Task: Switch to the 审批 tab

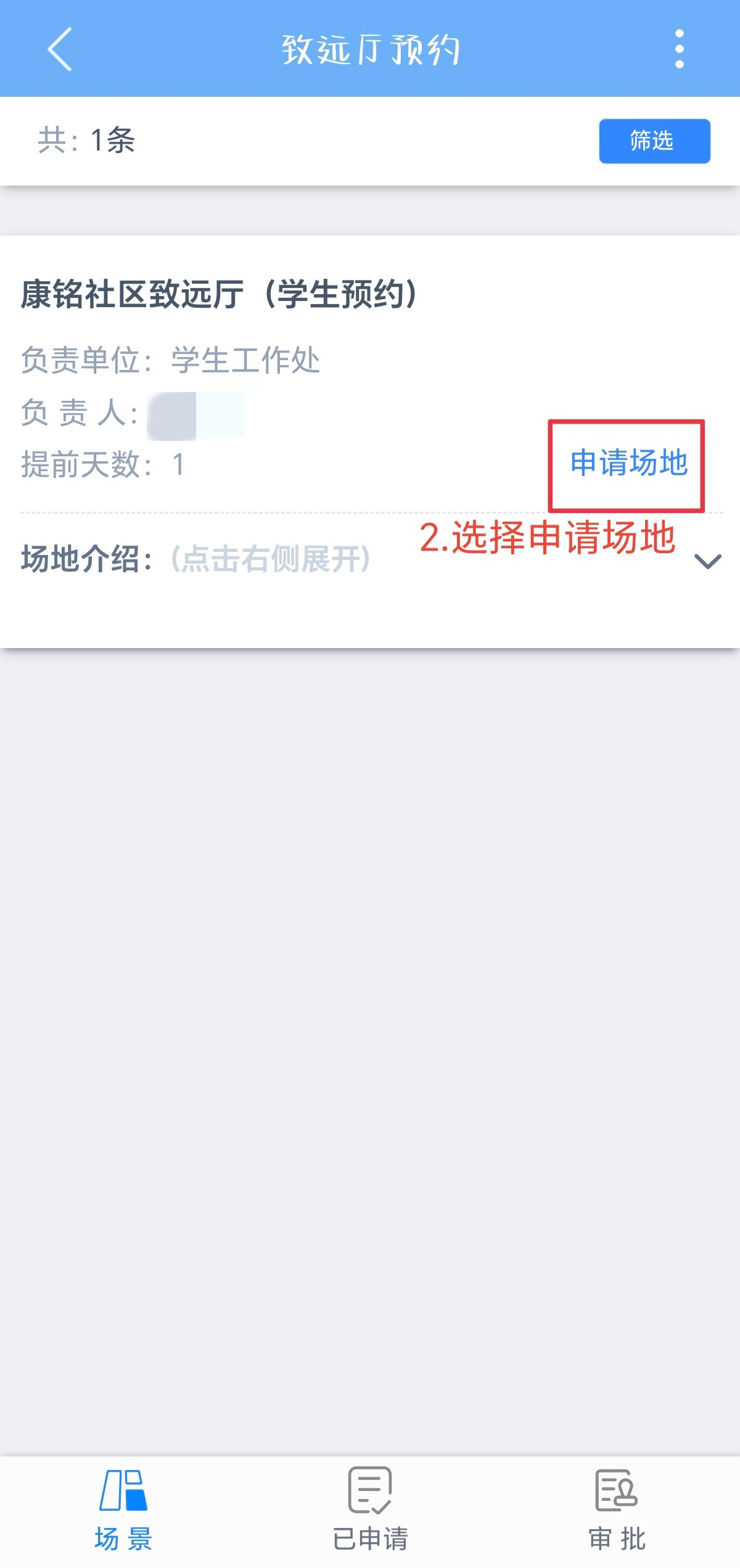Action: tap(617, 1509)
